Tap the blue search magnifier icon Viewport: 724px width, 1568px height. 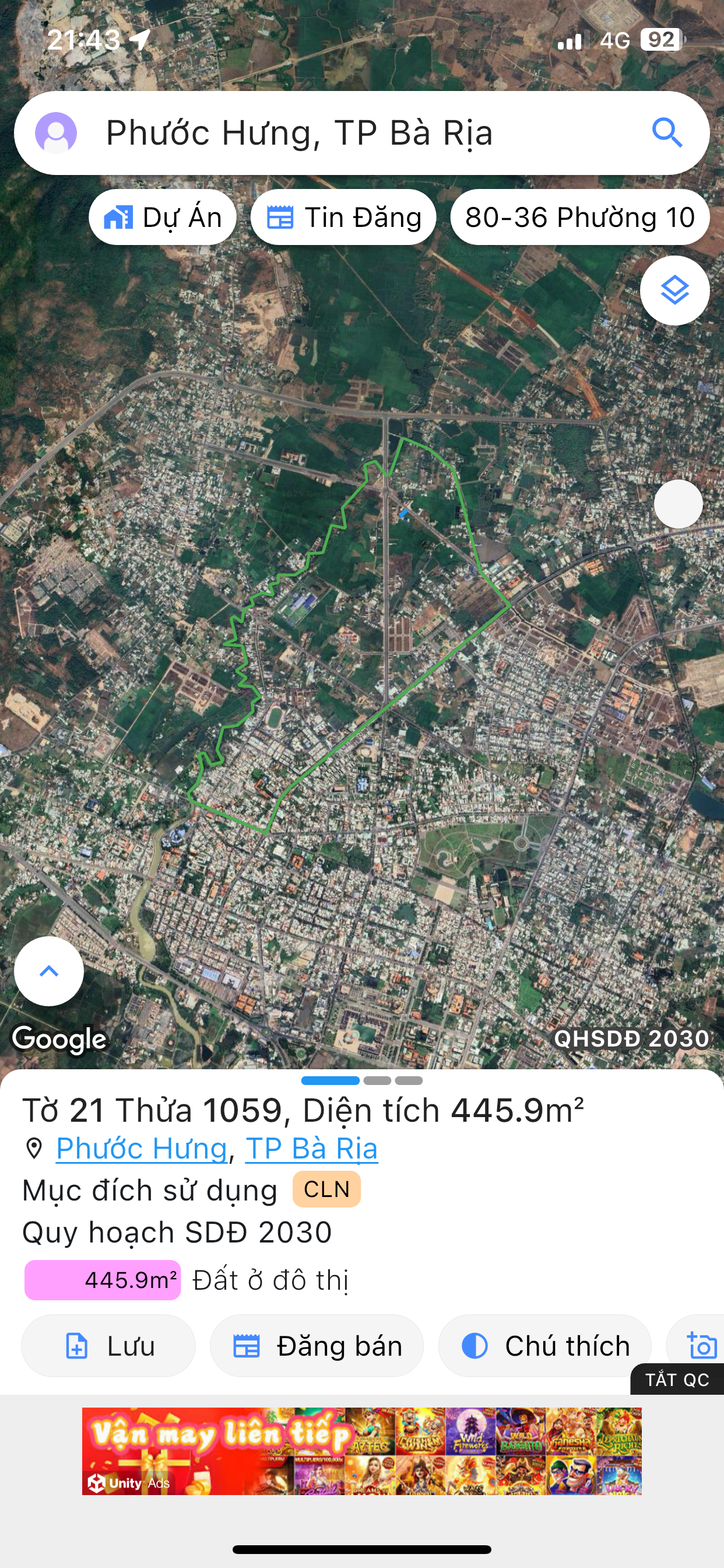tap(667, 132)
